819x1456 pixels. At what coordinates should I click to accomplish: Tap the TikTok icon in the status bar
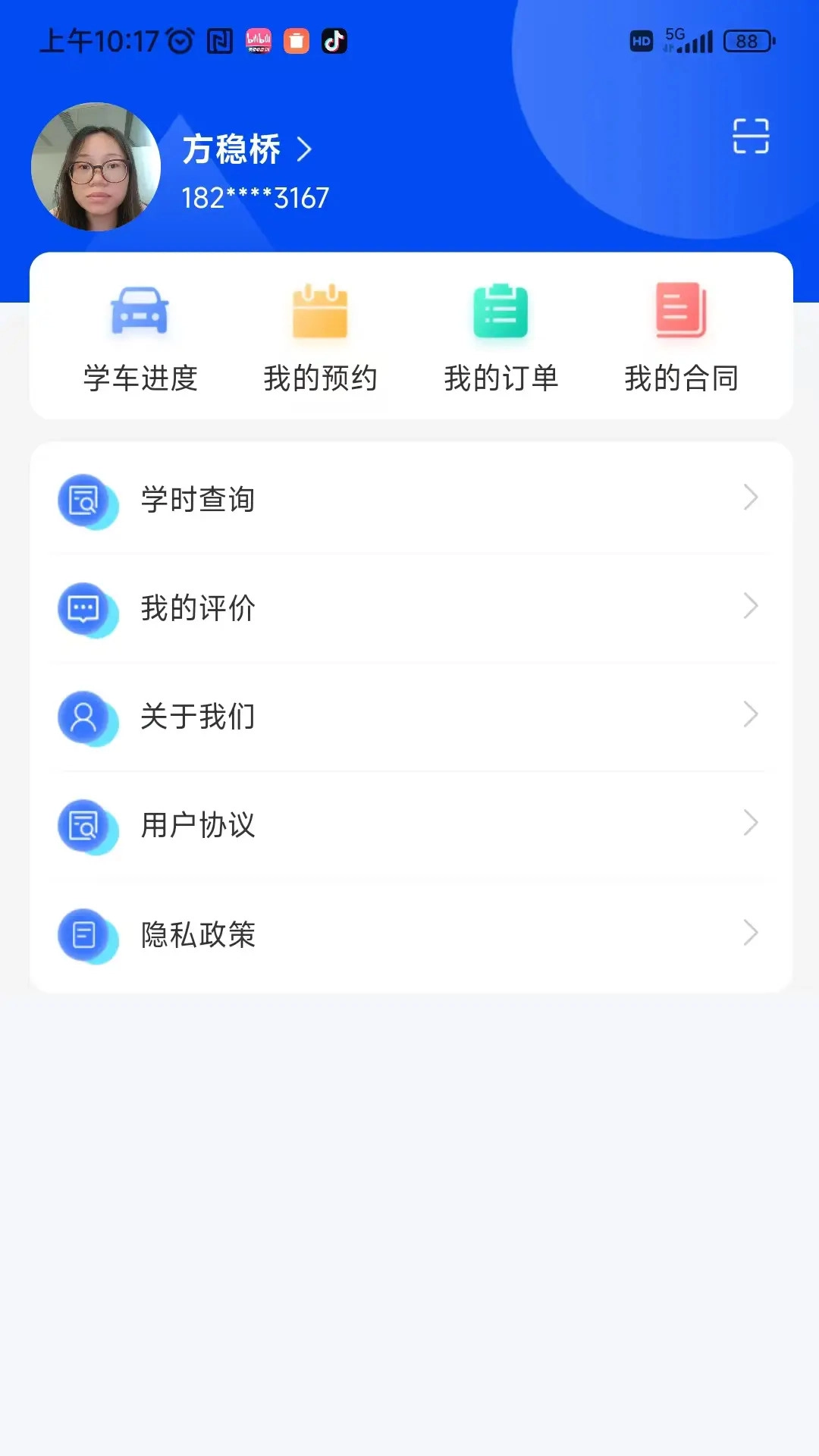point(333,41)
